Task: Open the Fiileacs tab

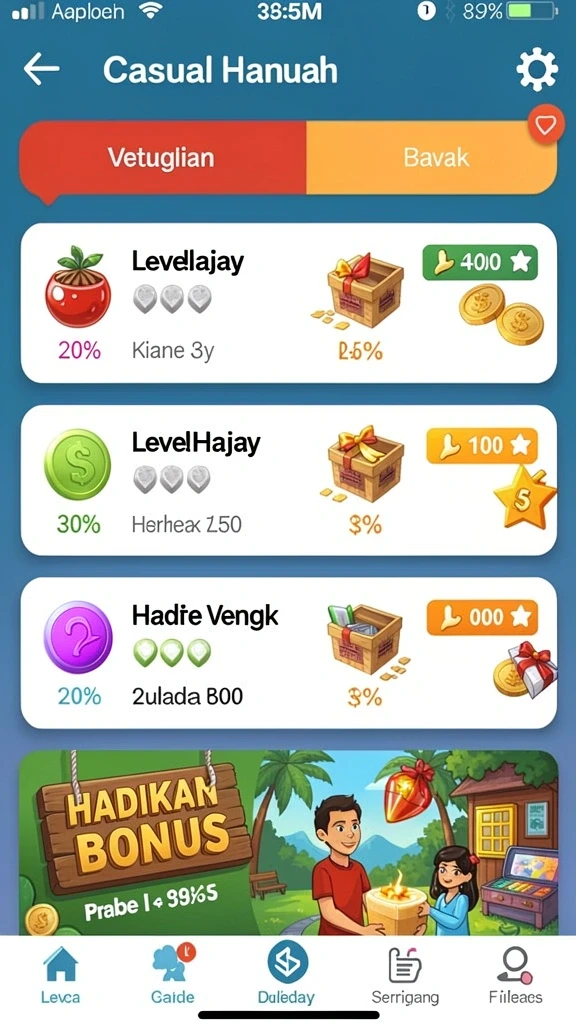Action: [515, 974]
